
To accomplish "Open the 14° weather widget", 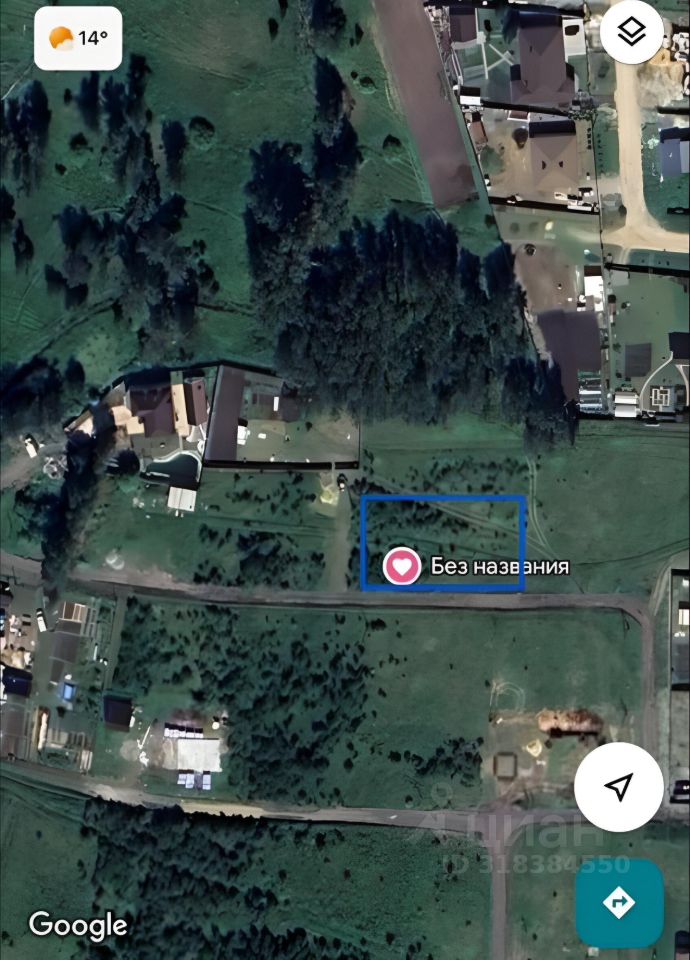I will pos(78,39).
